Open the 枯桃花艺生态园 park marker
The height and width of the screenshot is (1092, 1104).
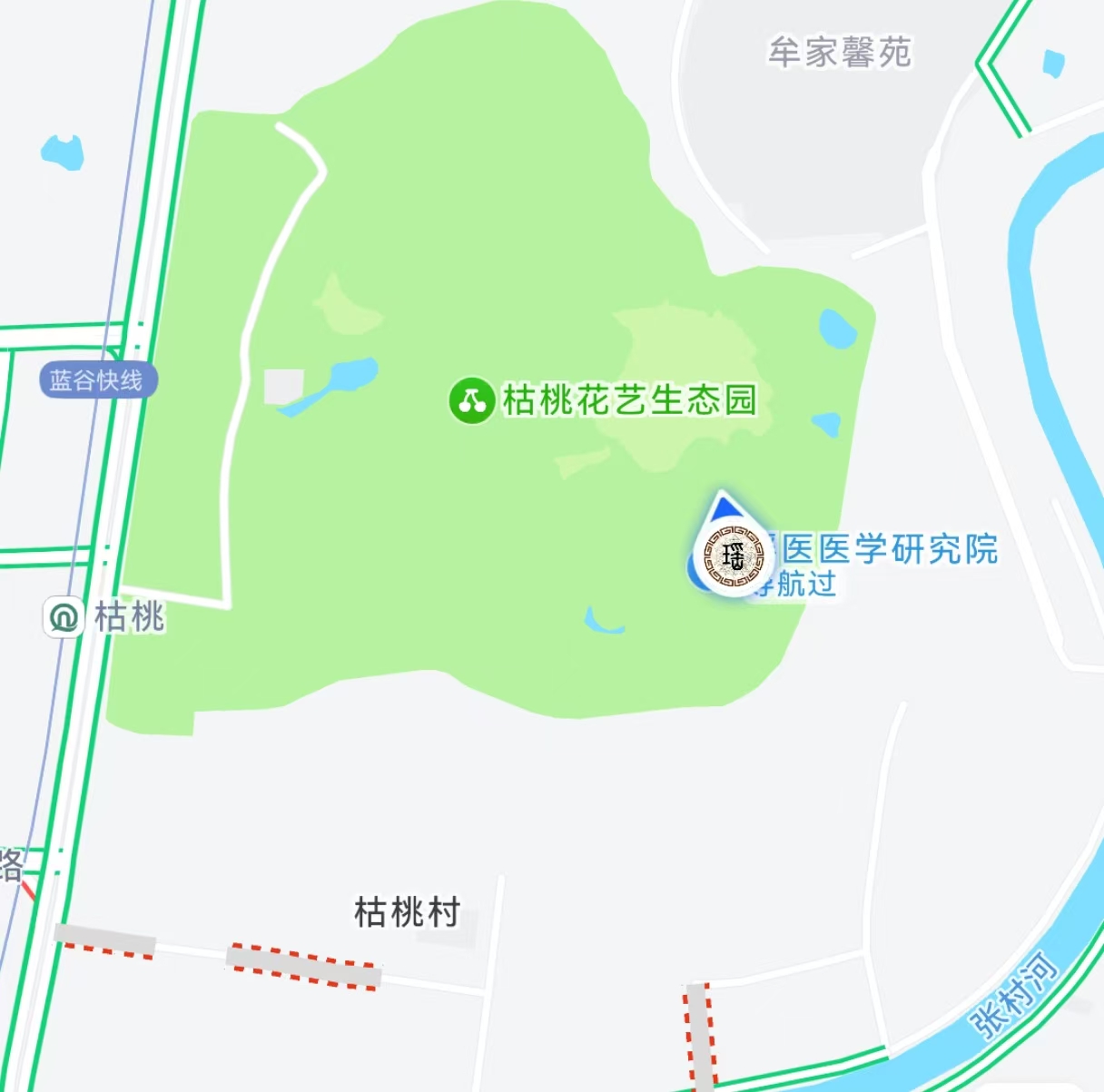coord(472,400)
